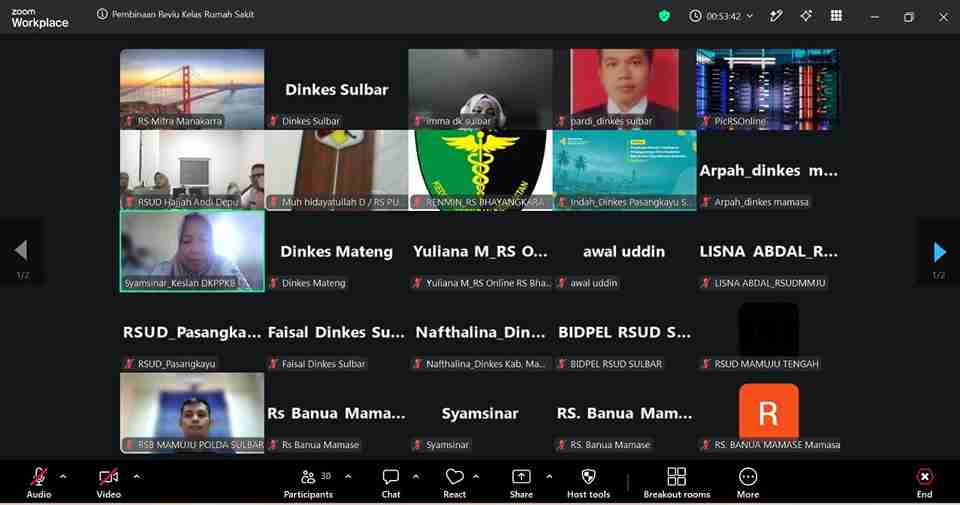Open the grid view layout icon
The width and height of the screenshot is (960, 505).
point(836,16)
